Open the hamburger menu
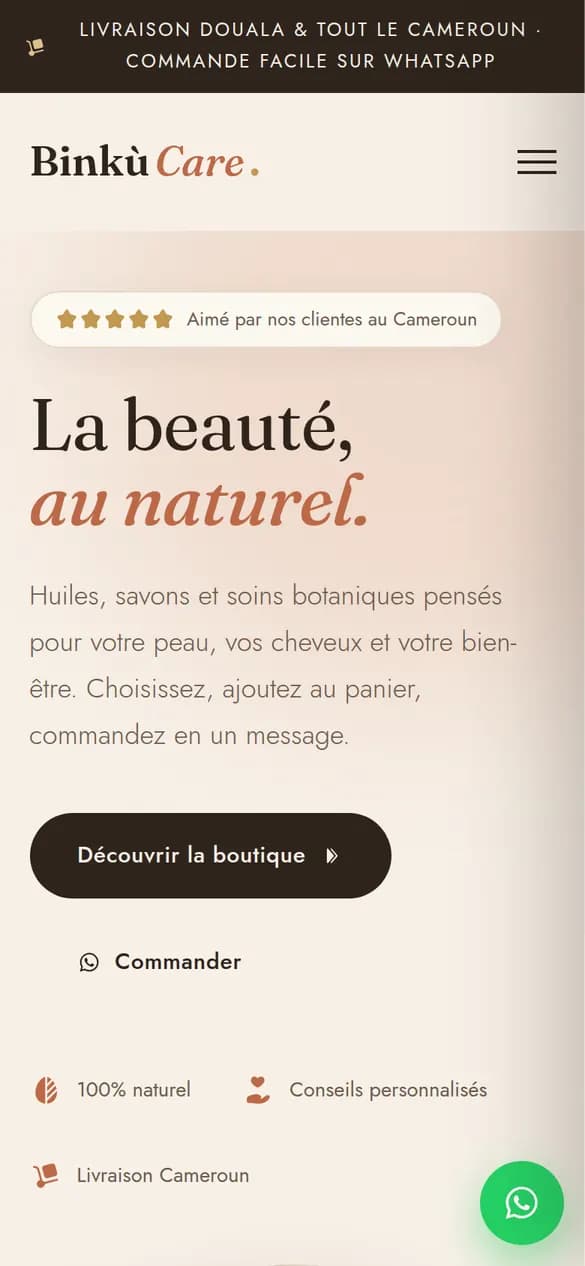This screenshot has height=1266, width=585. pos(536,162)
